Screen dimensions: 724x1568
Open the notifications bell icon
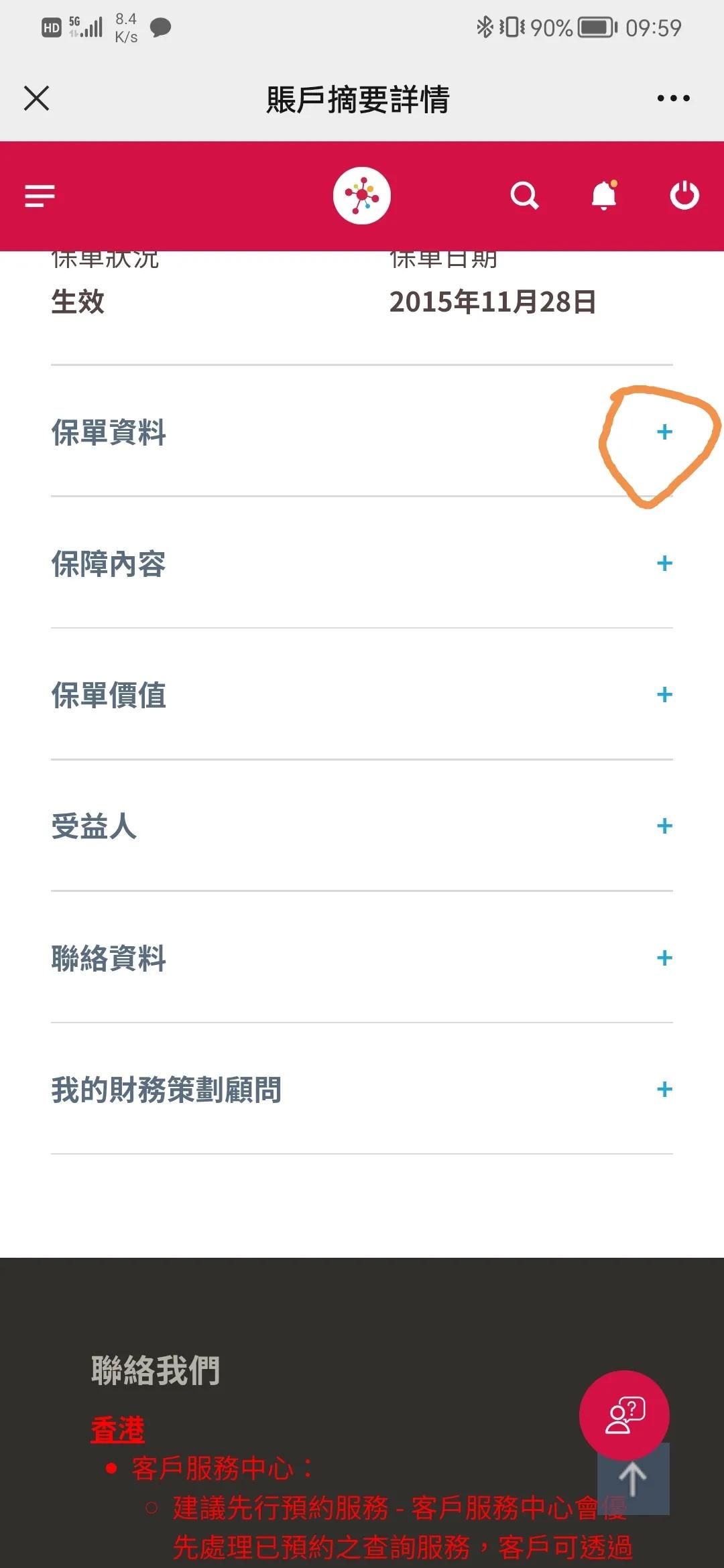point(604,196)
